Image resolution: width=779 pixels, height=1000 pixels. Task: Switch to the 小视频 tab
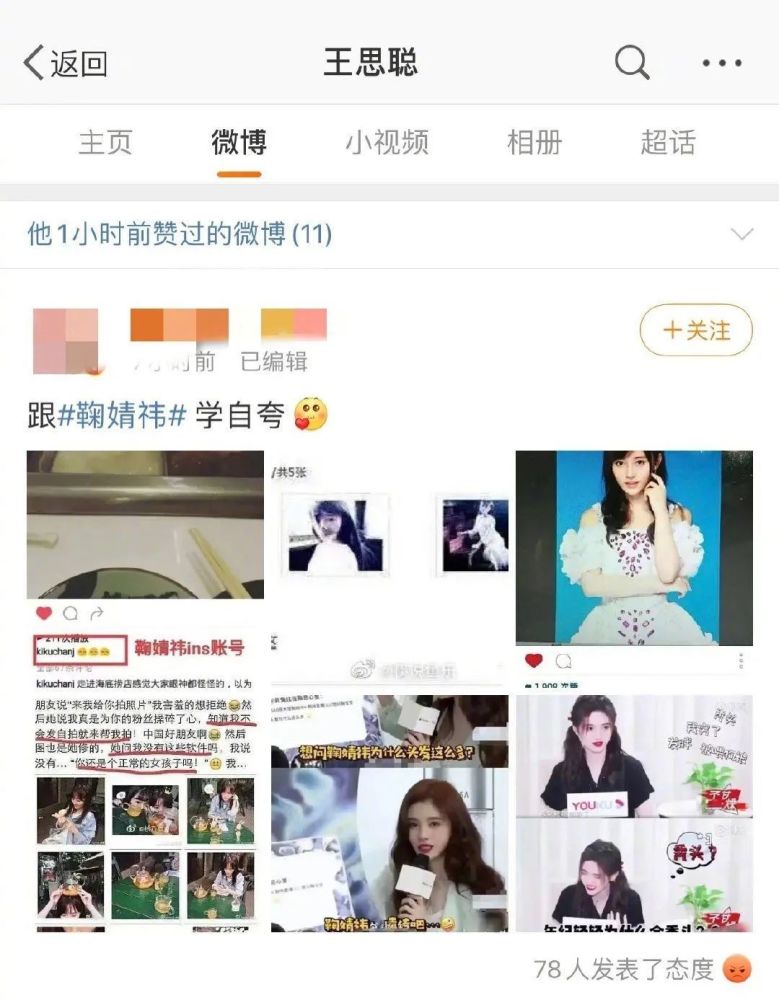point(387,142)
